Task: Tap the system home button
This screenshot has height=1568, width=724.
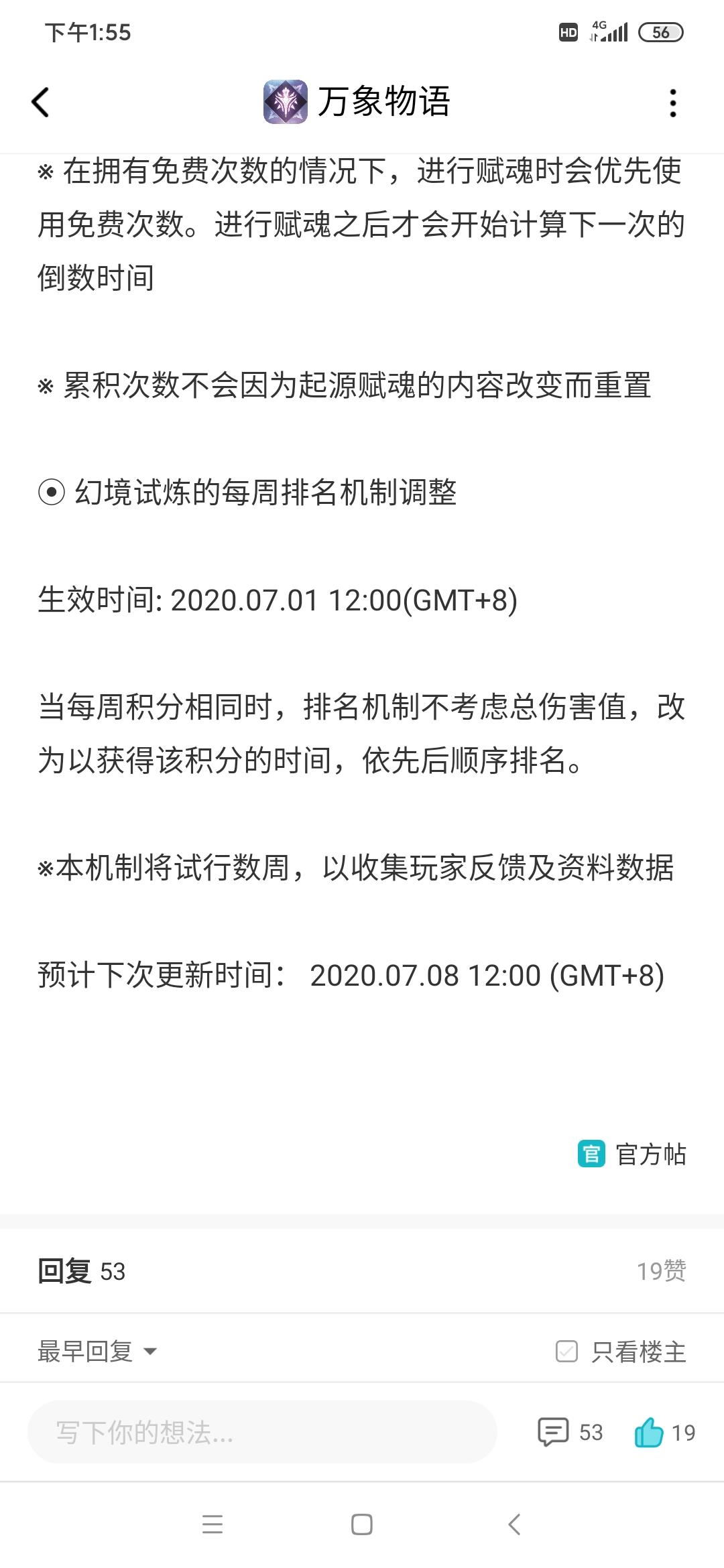Action: click(x=362, y=1525)
